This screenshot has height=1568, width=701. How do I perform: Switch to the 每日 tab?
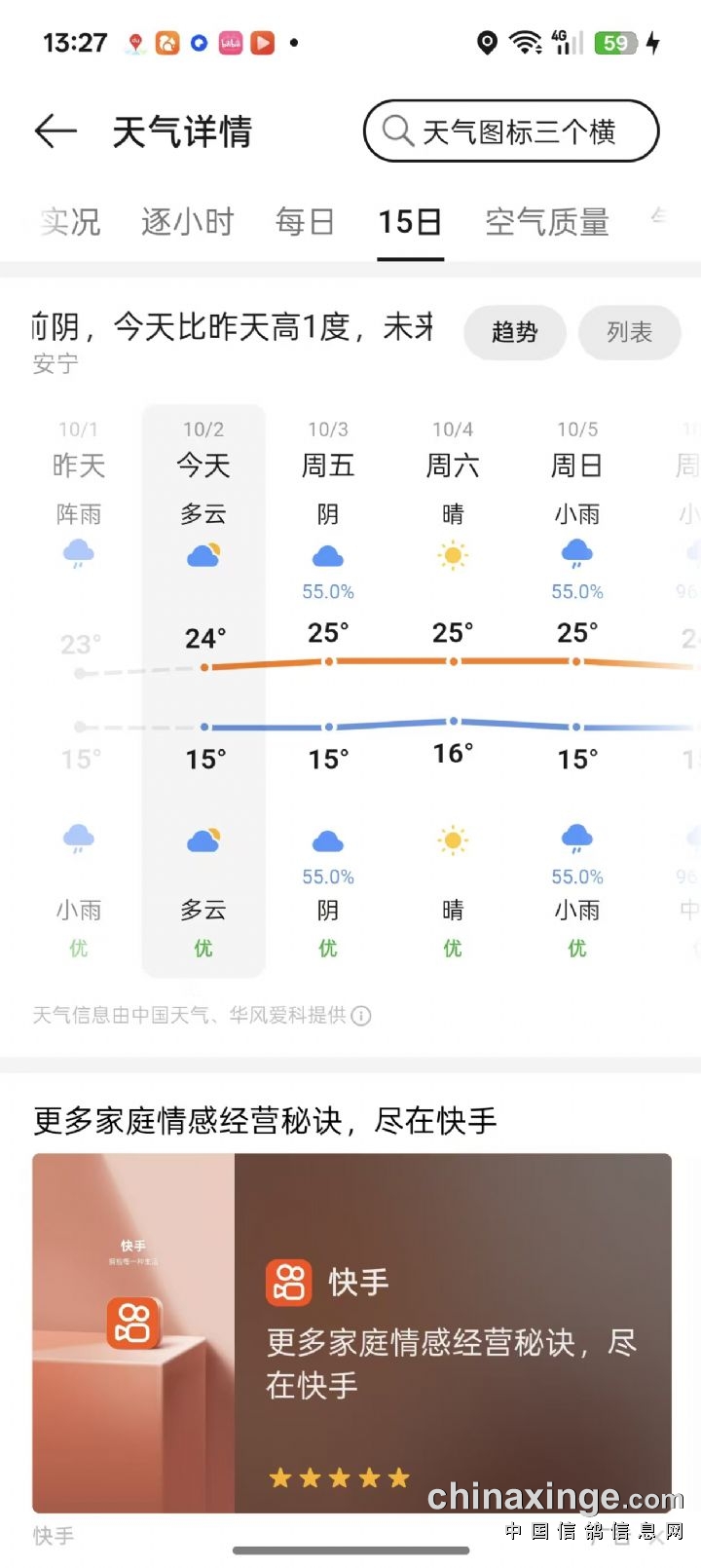[305, 222]
